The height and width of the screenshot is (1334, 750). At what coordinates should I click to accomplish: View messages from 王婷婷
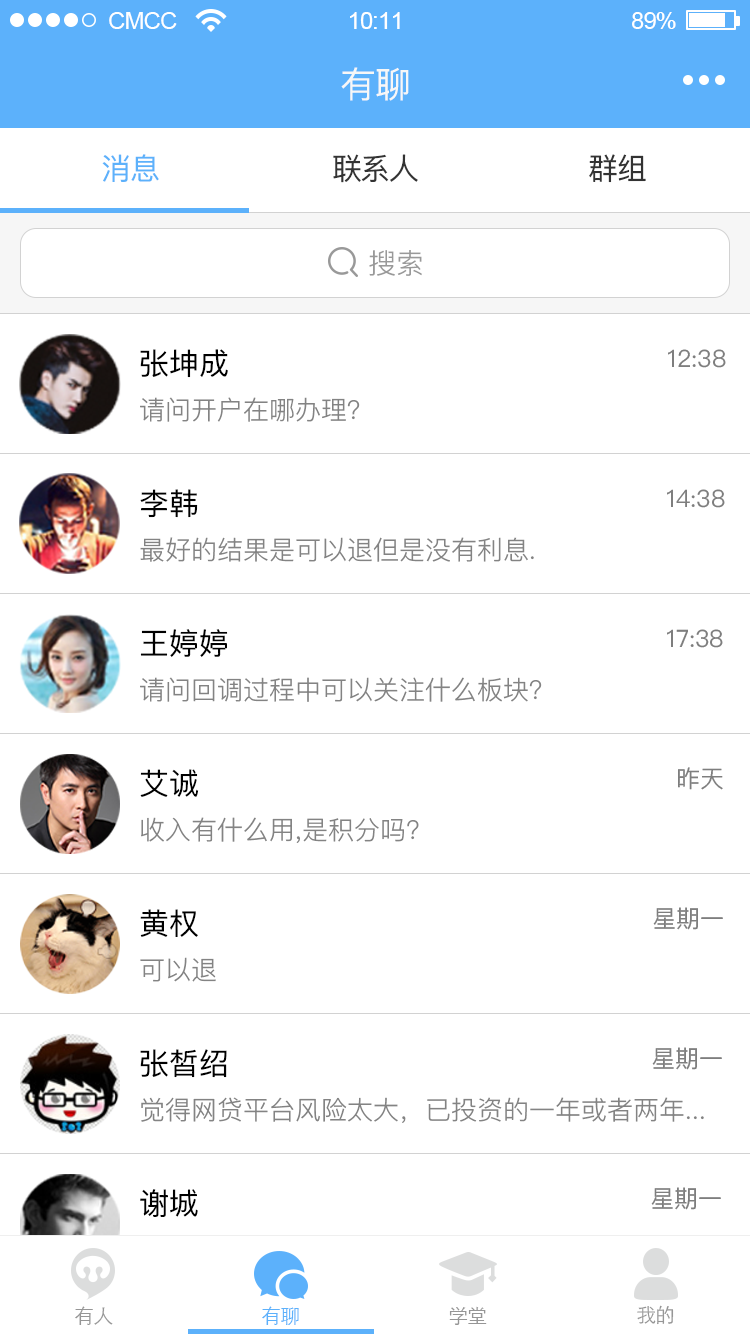375,664
